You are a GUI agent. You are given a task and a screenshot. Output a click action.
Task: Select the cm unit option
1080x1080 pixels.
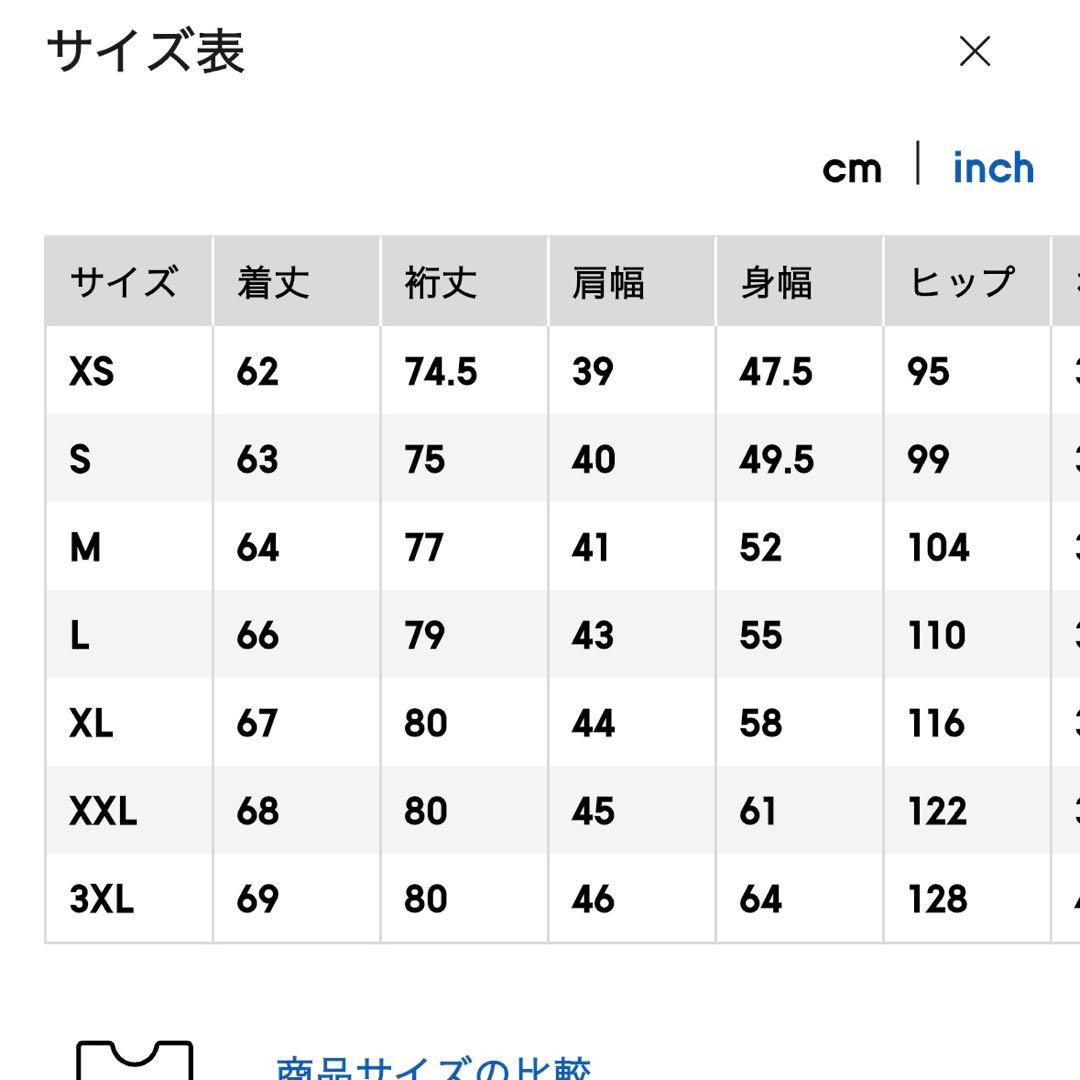point(852,169)
